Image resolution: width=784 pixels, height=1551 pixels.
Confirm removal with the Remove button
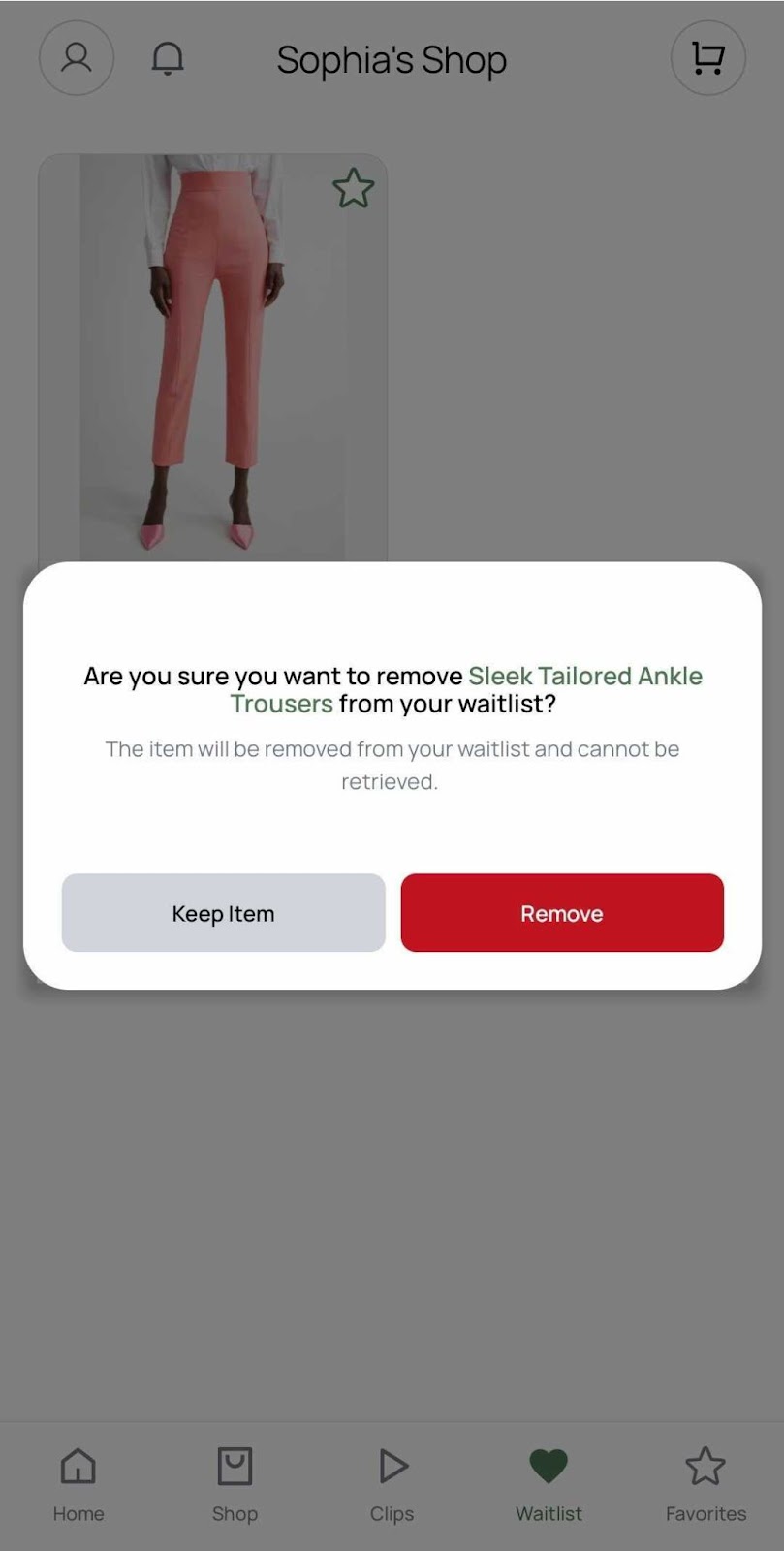click(x=562, y=913)
